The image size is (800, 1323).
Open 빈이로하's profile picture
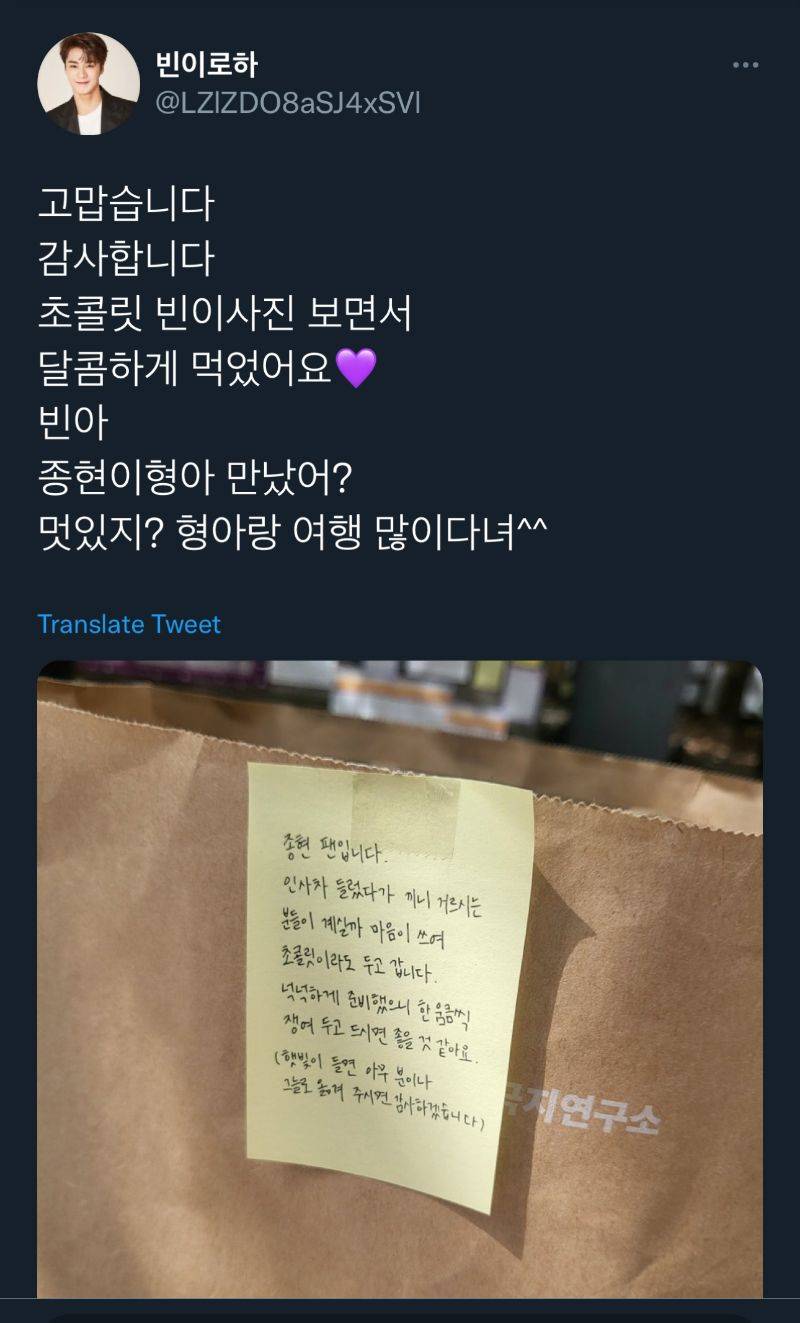tap(88, 84)
